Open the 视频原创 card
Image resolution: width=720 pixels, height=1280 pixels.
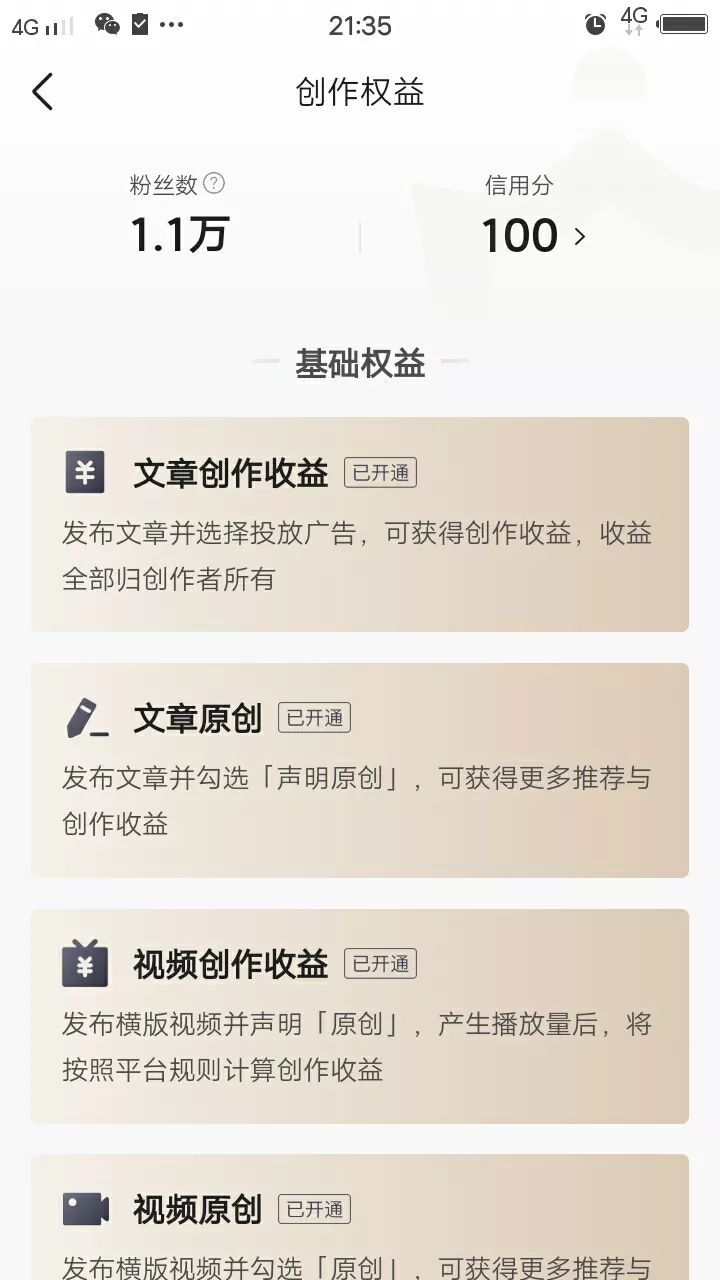click(360, 1217)
